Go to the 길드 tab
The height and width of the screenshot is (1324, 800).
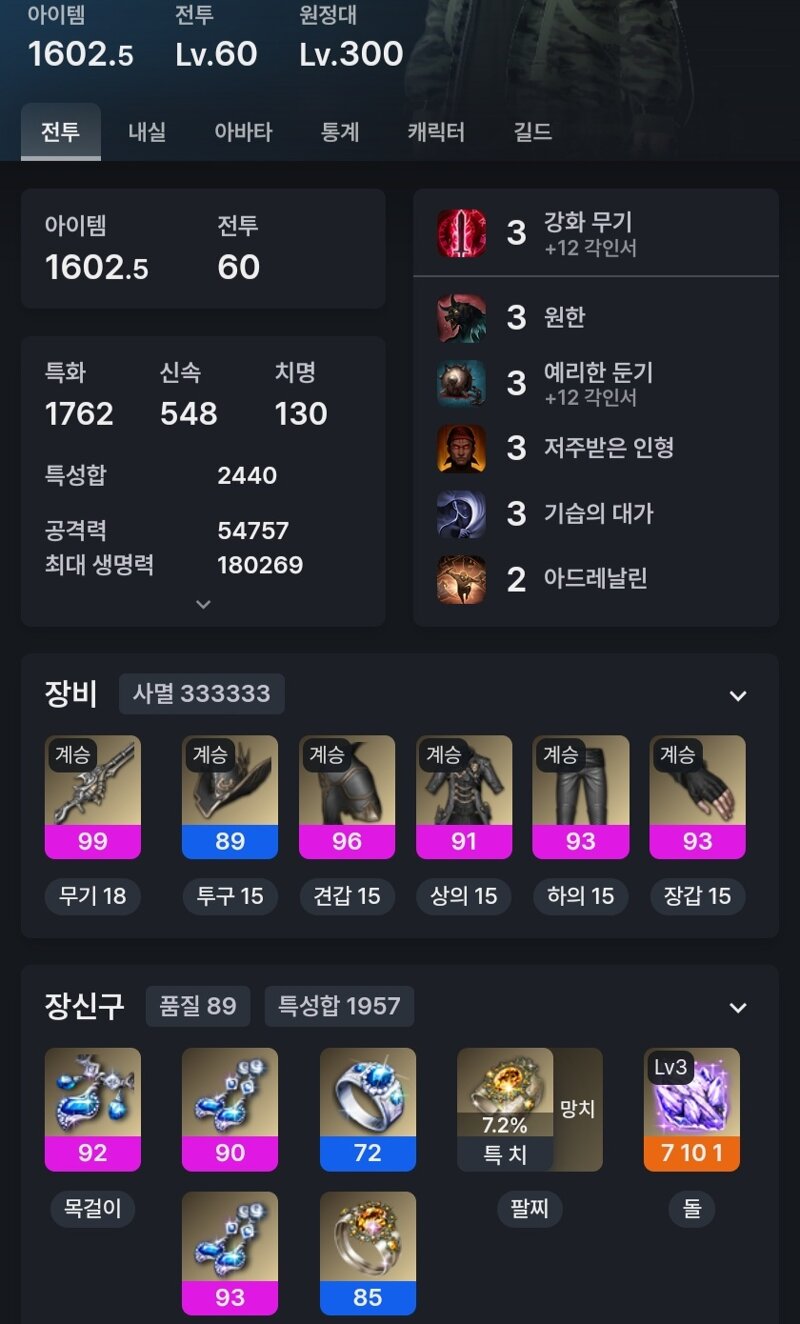click(x=532, y=132)
